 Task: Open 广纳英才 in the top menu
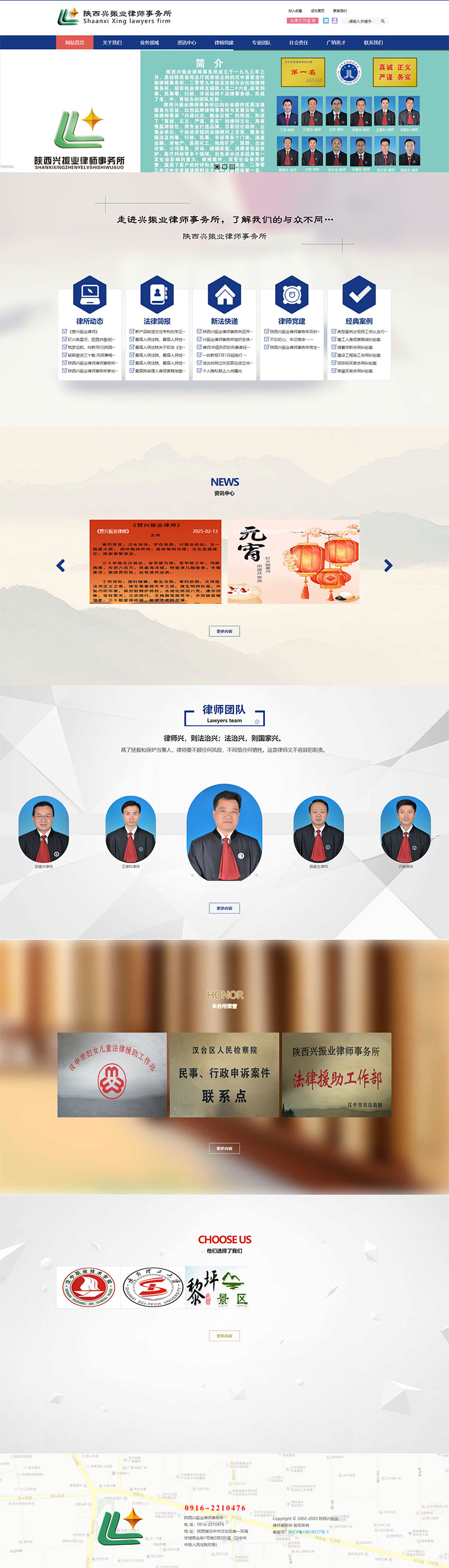pos(336,43)
